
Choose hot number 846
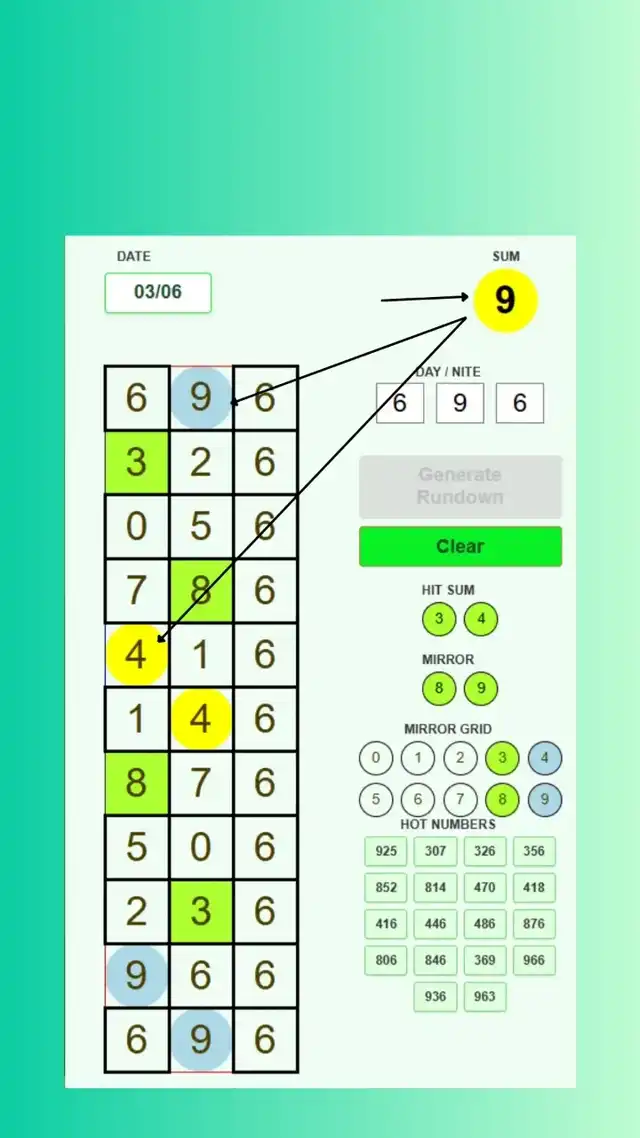[x=435, y=960]
